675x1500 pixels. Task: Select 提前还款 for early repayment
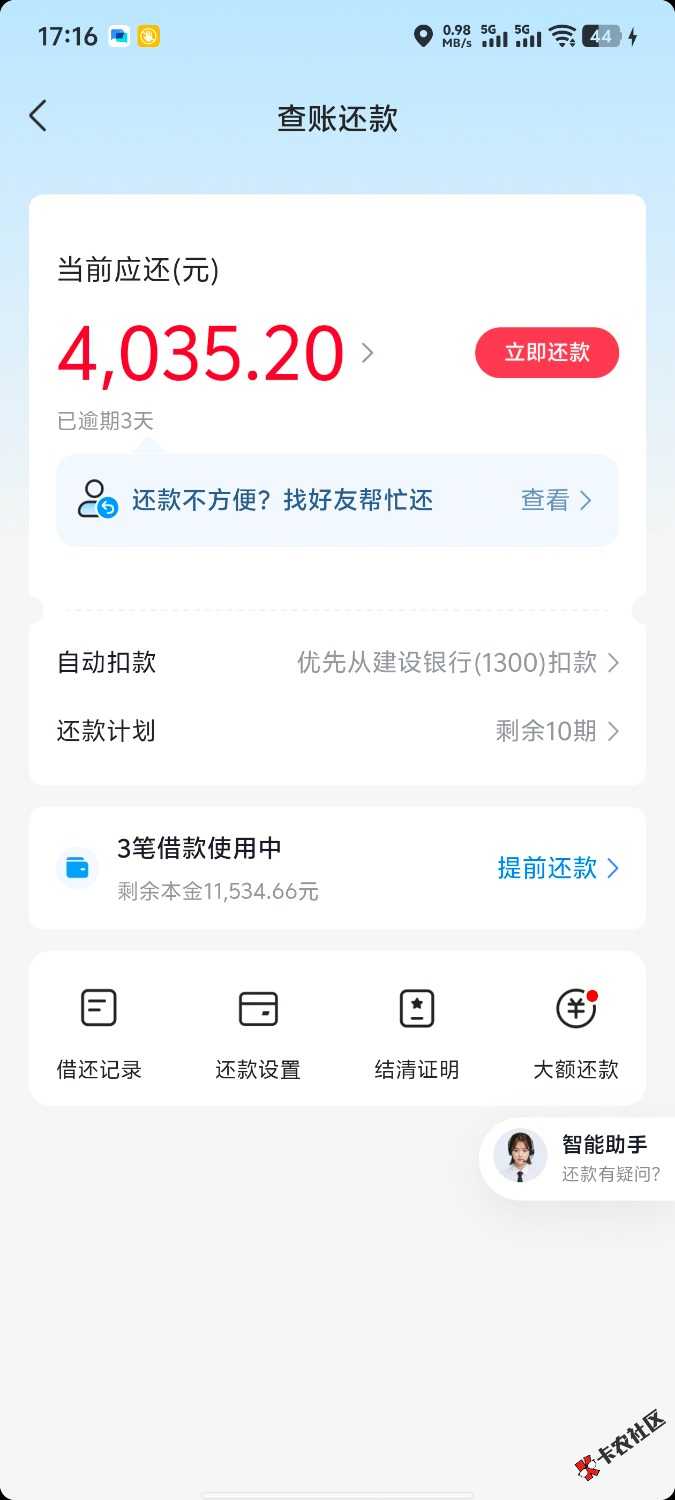559,868
